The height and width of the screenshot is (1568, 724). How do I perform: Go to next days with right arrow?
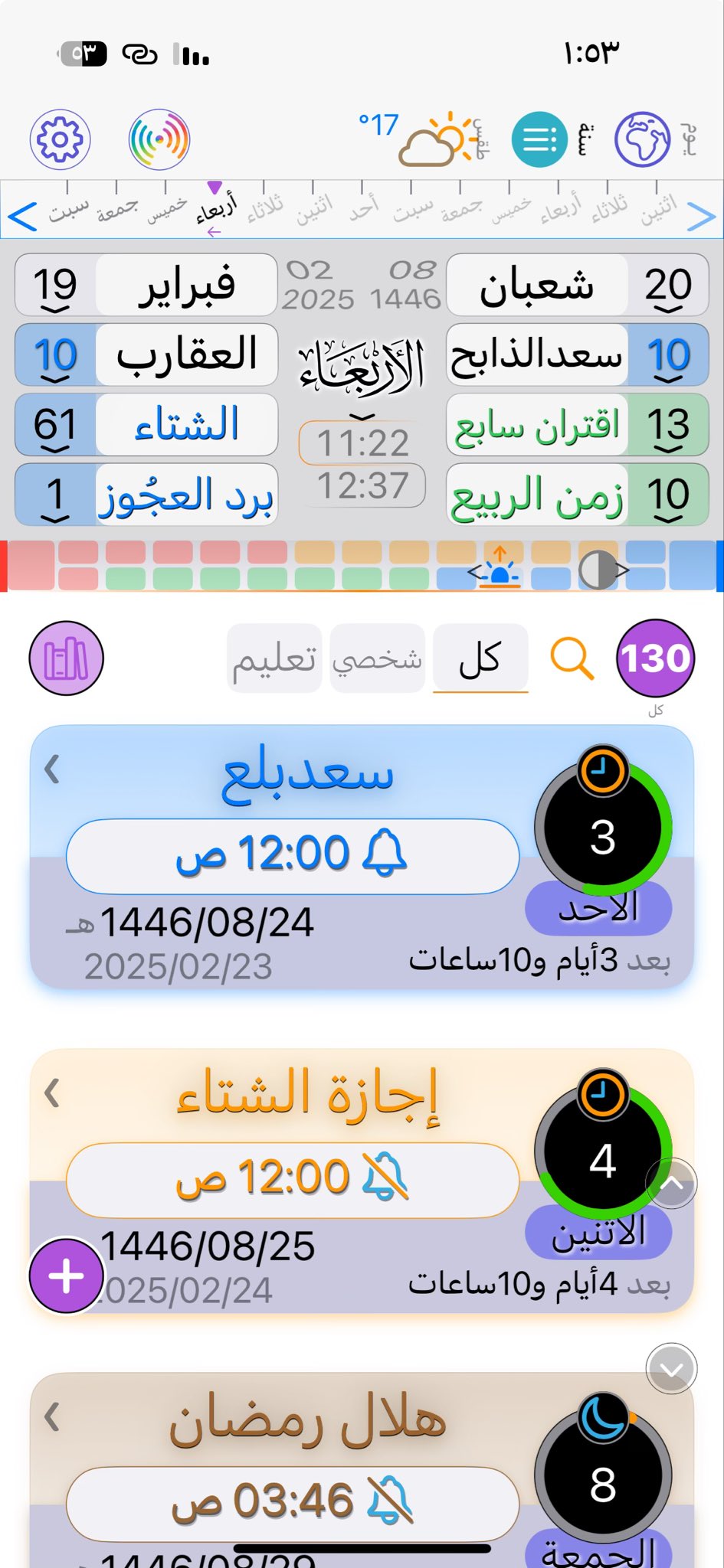(x=701, y=217)
